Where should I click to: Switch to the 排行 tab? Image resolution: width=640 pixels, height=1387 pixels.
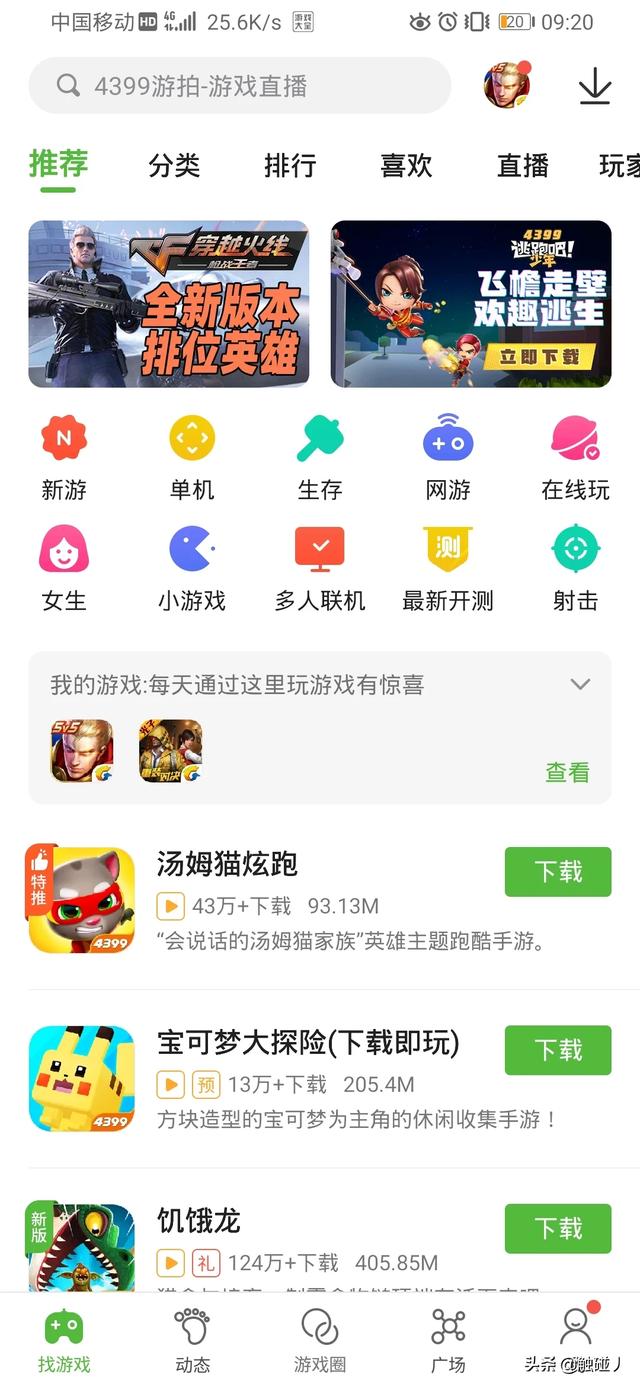(290, 165)
